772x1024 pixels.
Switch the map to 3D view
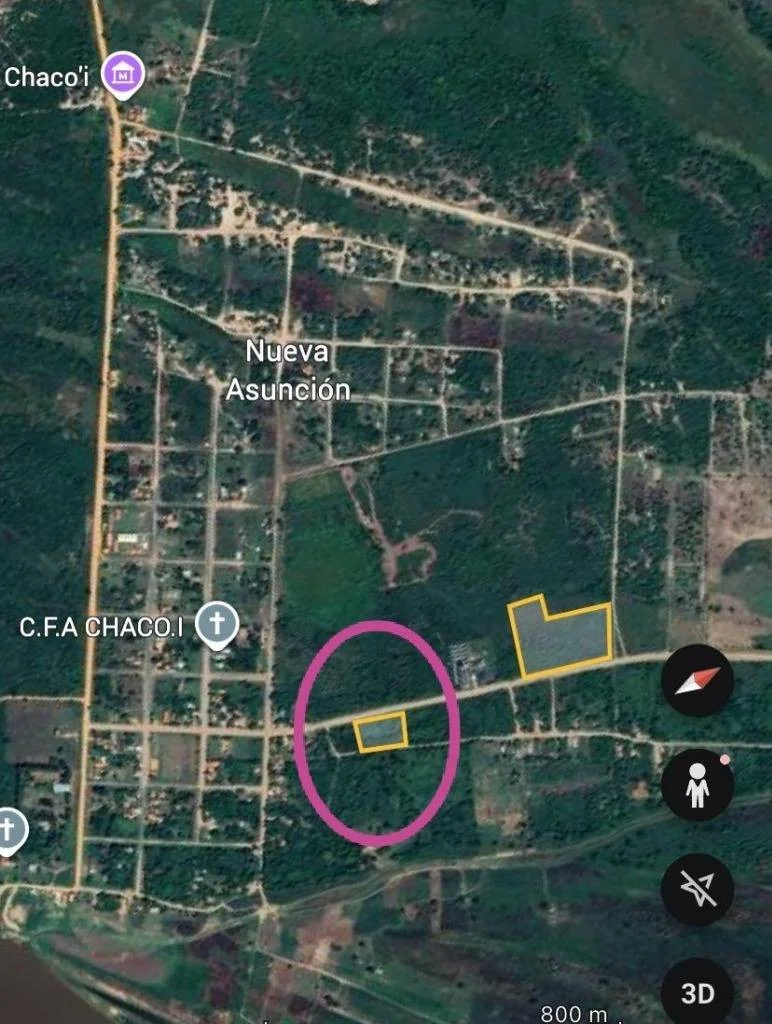click(697, 992)
